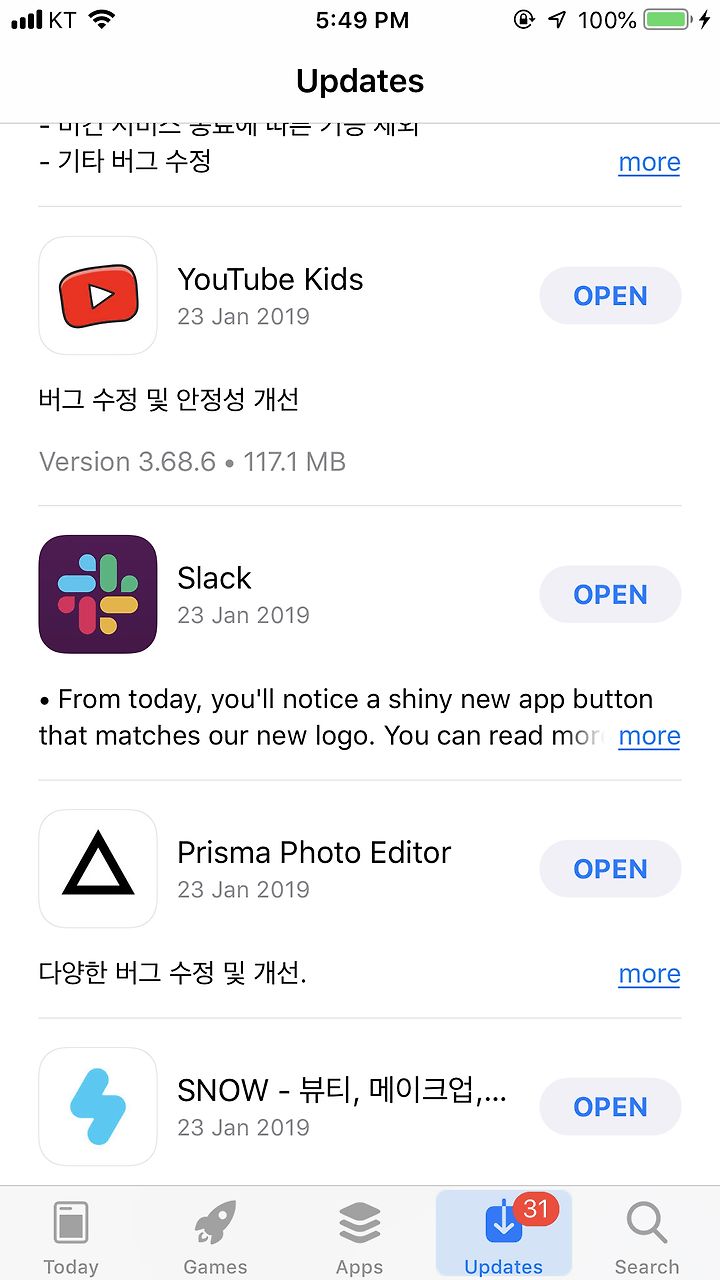The height and width of the screenshot is (1280, 720).
Task: Launch Slack using its OPEN button
Action: 610,595
